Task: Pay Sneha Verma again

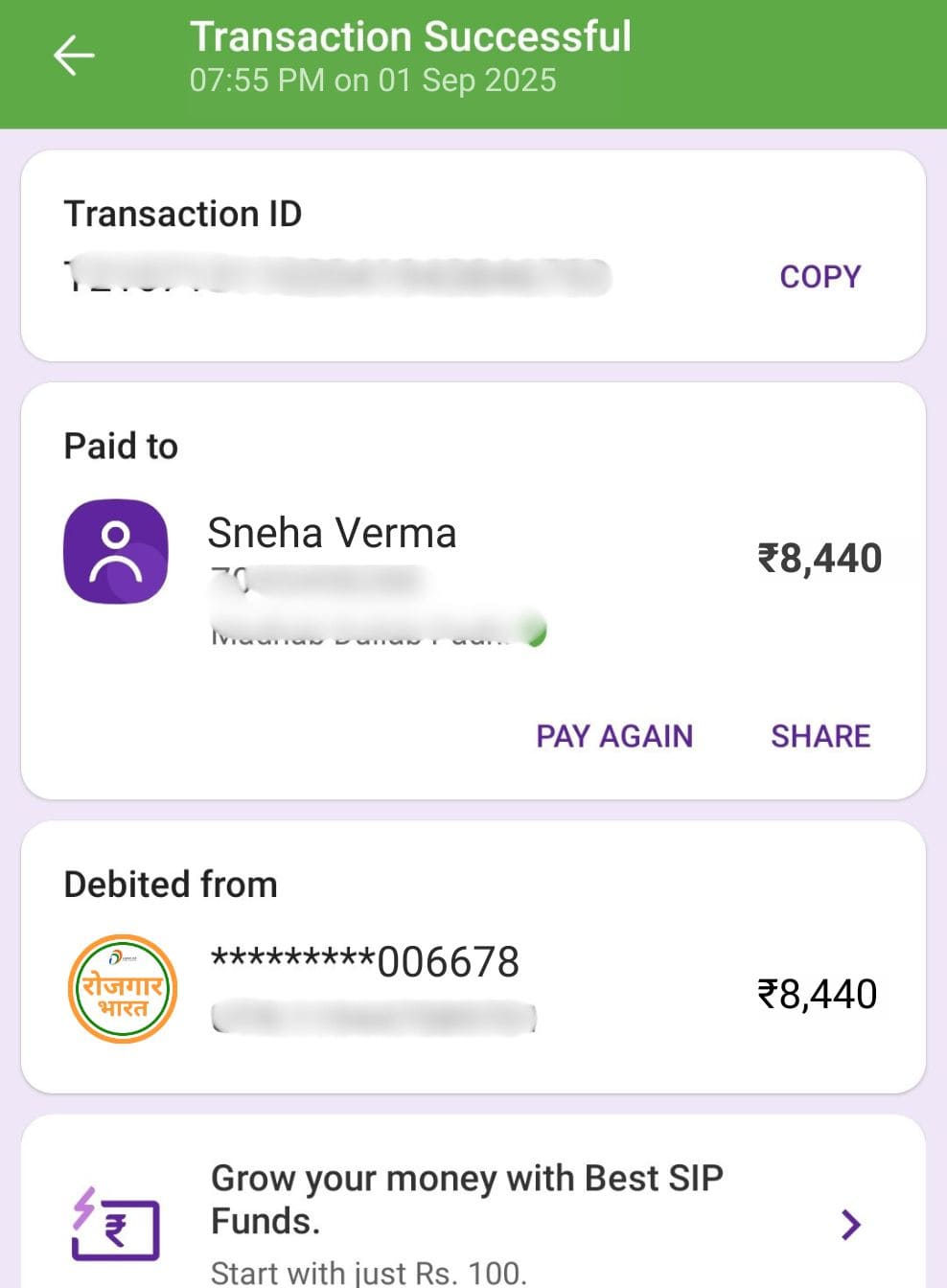Action: tap(613, 736)
